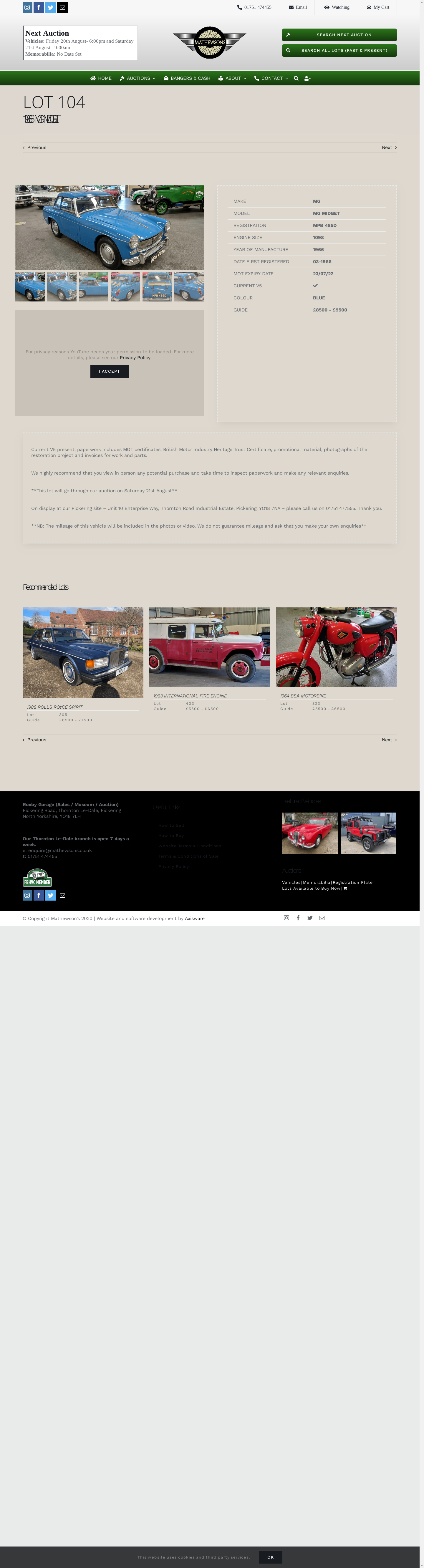Open the 1963 International Fire Engine lot
This screenshot has height=1568, width=424.
pos(190,696)
